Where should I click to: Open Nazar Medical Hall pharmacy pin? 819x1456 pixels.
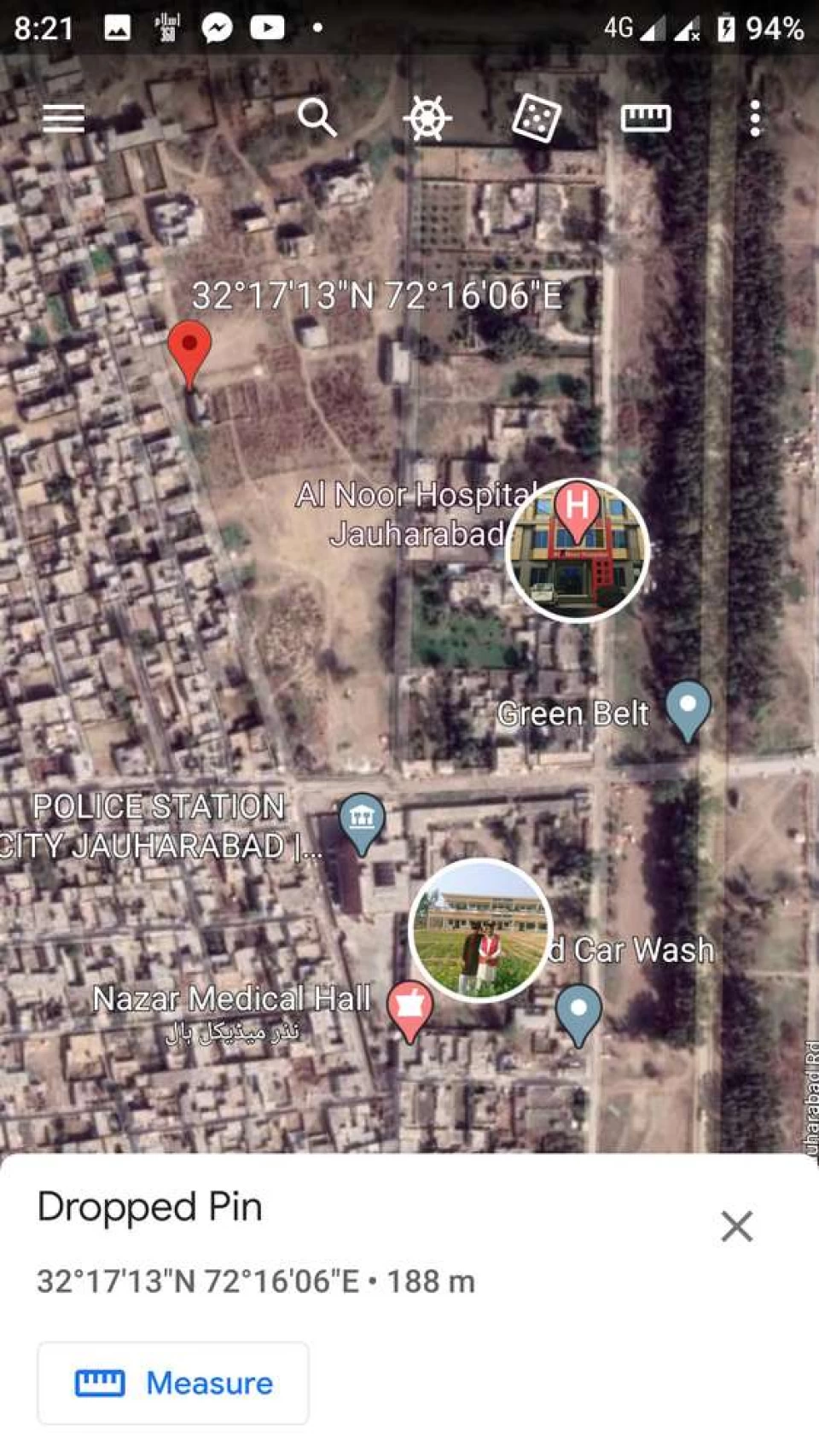pos(410,1009)
